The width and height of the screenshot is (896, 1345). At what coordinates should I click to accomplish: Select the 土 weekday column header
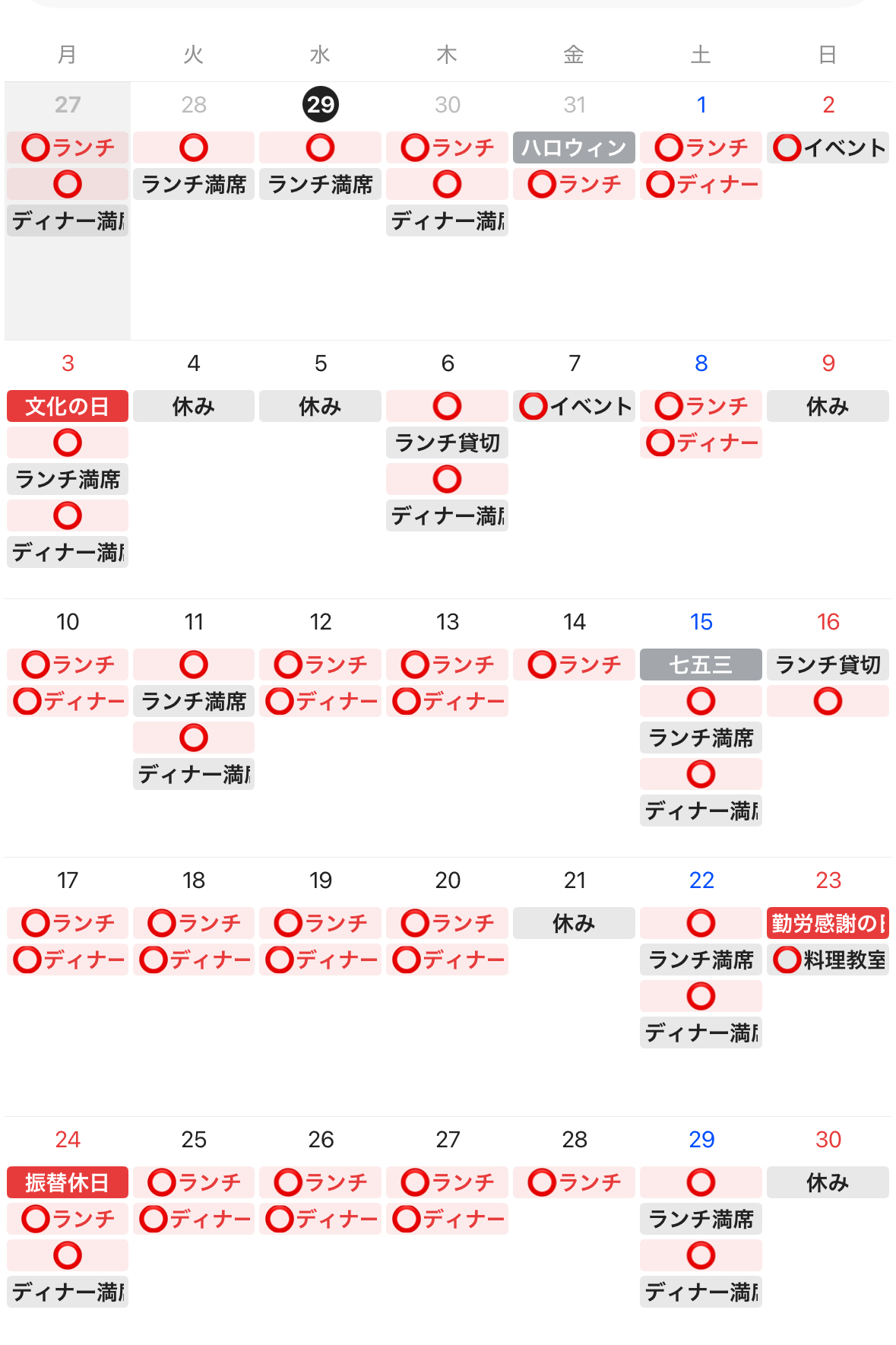click(x=701, y=54)
